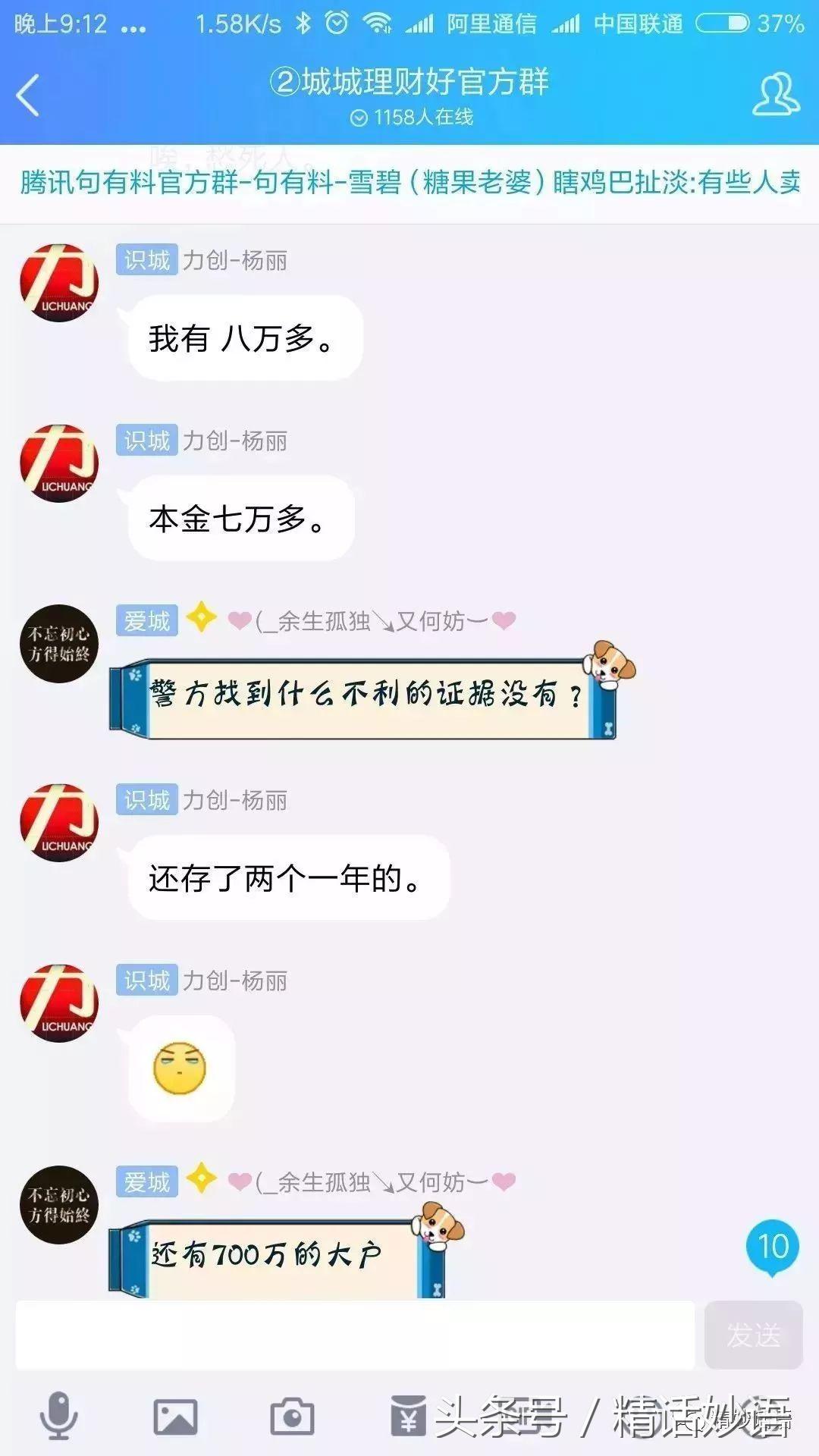
Task: Toggle the 识城 badge on 力创-杨丽
Action: 147,259
